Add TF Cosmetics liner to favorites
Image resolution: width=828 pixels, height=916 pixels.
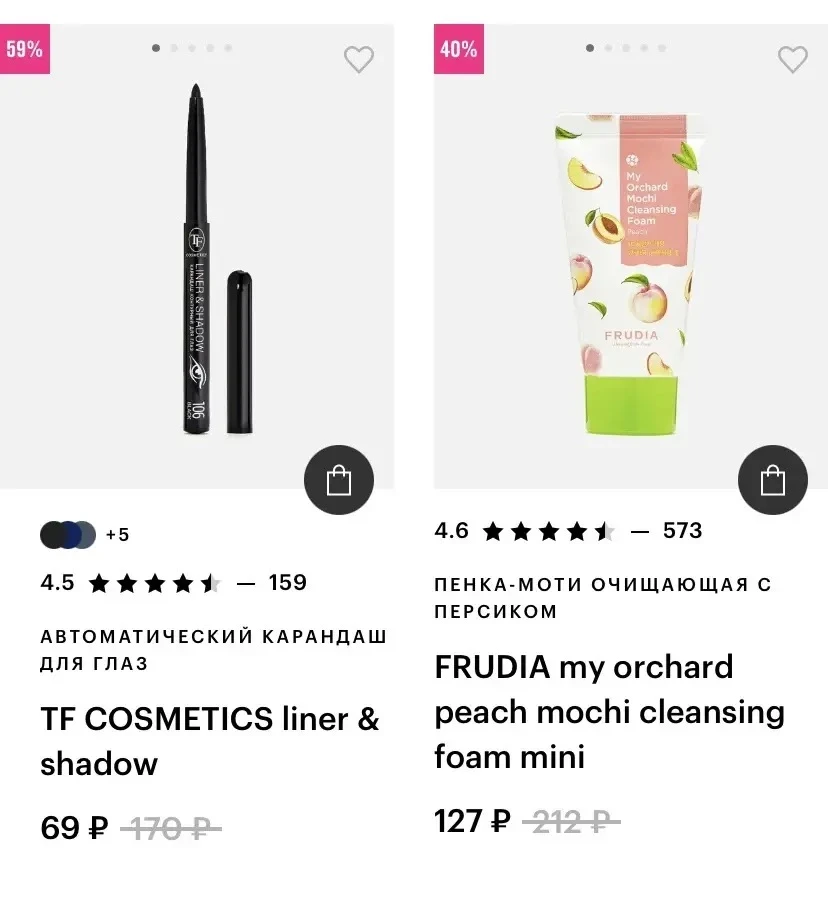358,59
